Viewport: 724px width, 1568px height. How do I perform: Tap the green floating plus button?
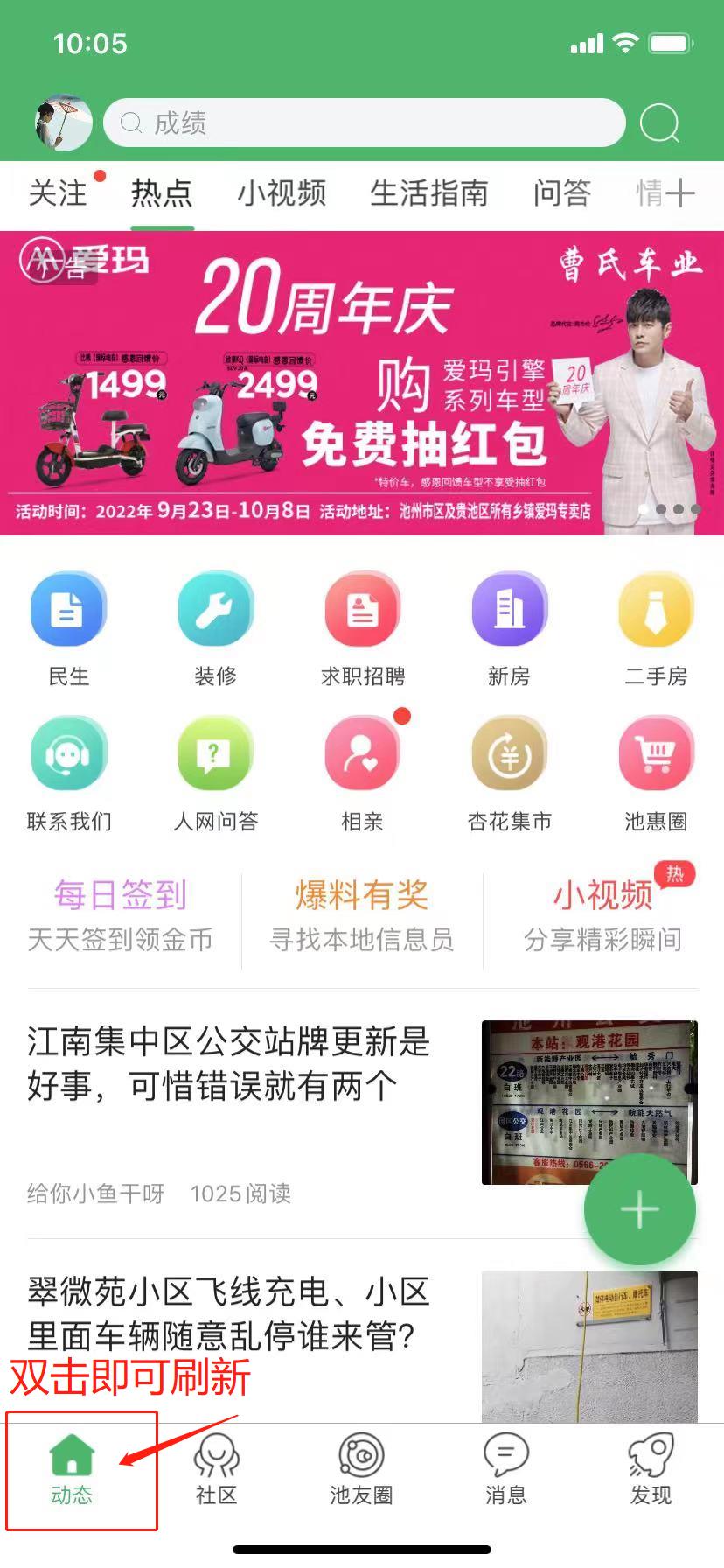[x=640, y=1209]
